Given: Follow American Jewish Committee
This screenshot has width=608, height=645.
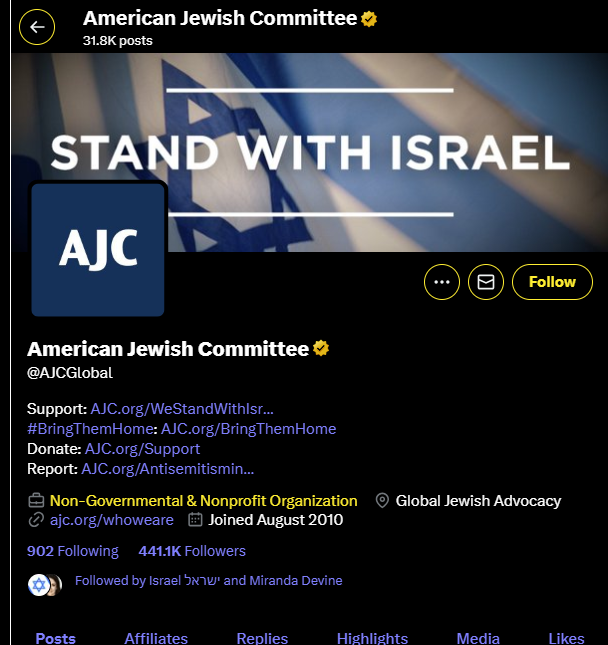Looking at the screenshot, I should click(x=552, y=282).
